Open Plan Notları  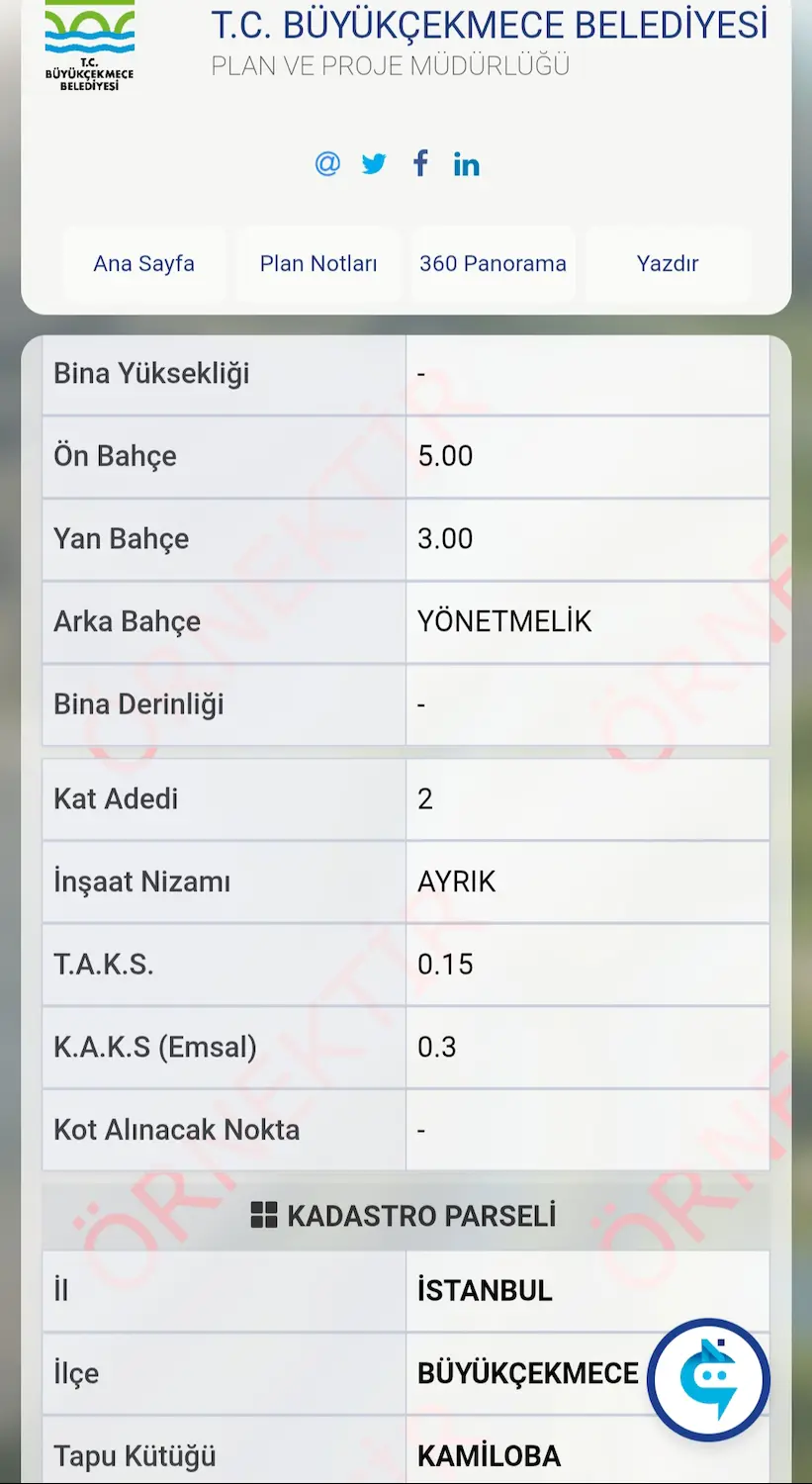[x=318, y=263]
